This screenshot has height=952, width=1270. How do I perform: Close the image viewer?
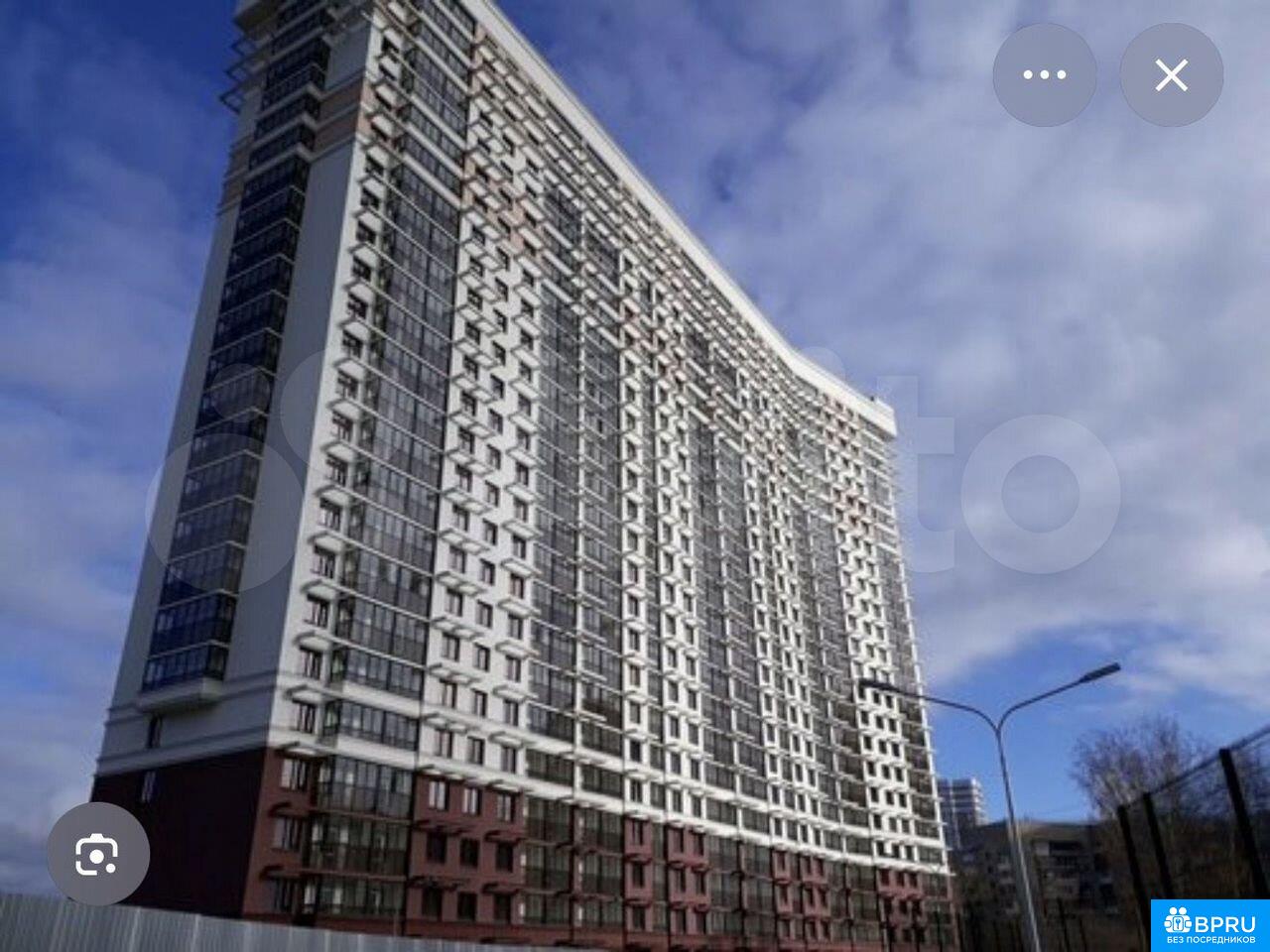pyautogui.click(x=1172, y=74)
